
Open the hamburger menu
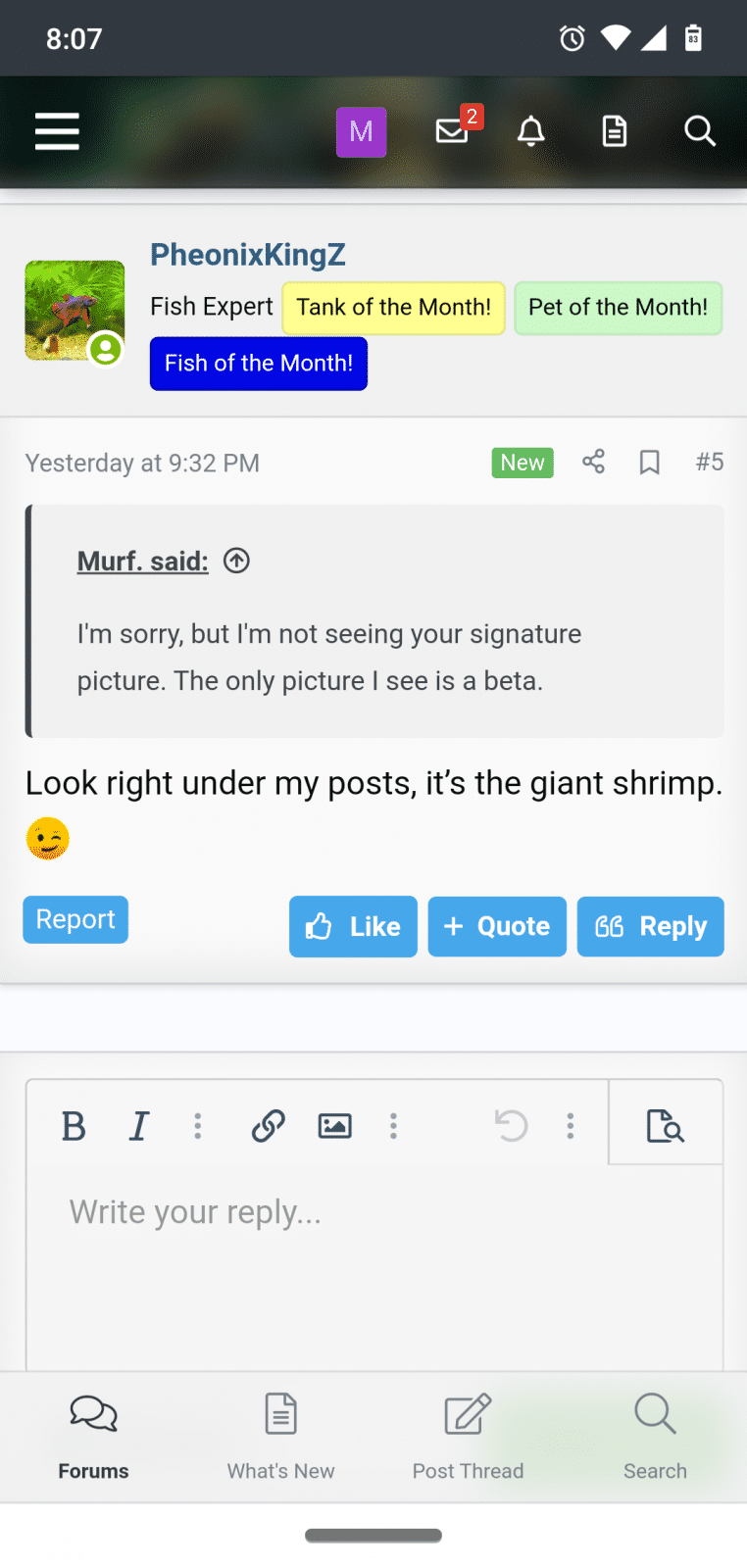[x=57, y=131]
